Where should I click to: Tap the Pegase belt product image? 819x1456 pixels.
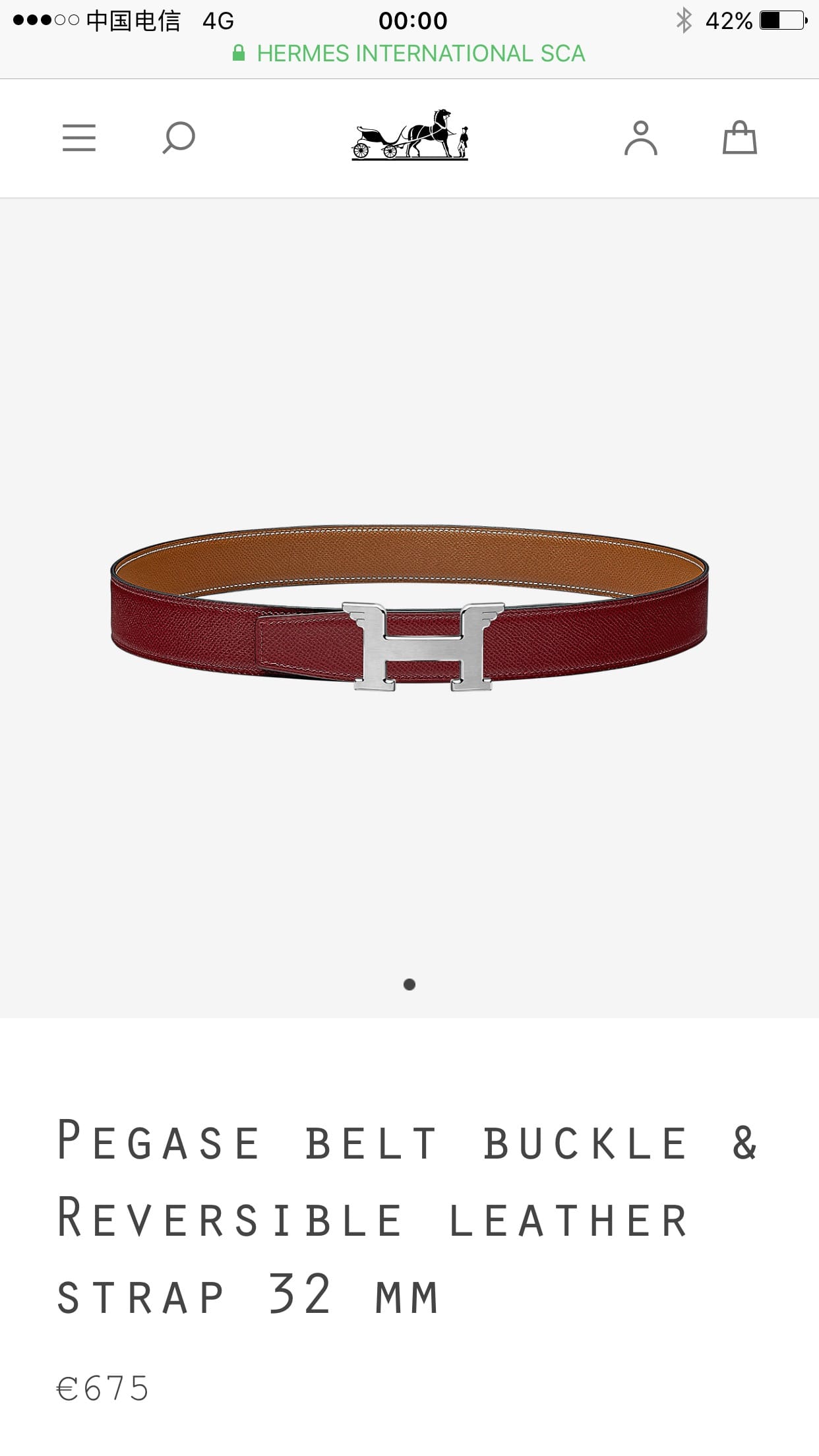pyautogui.click(x=409, y=607)
